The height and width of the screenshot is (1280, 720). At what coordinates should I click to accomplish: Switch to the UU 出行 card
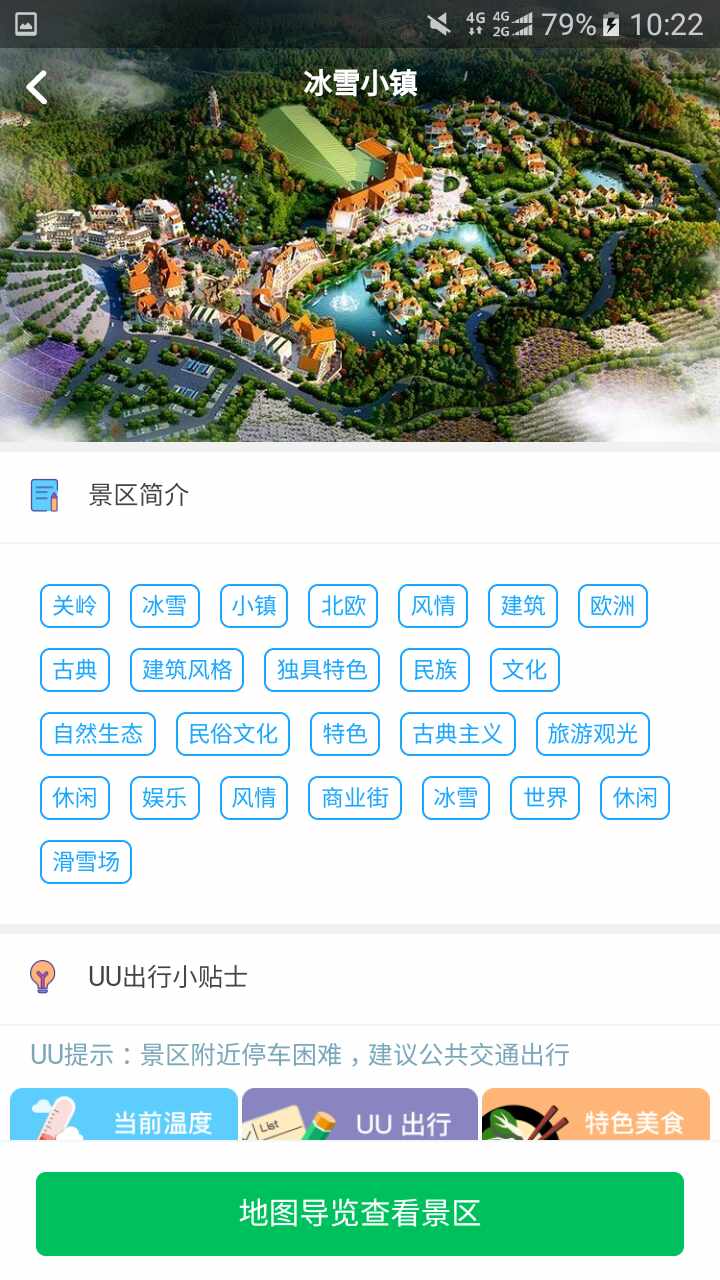360,1120
